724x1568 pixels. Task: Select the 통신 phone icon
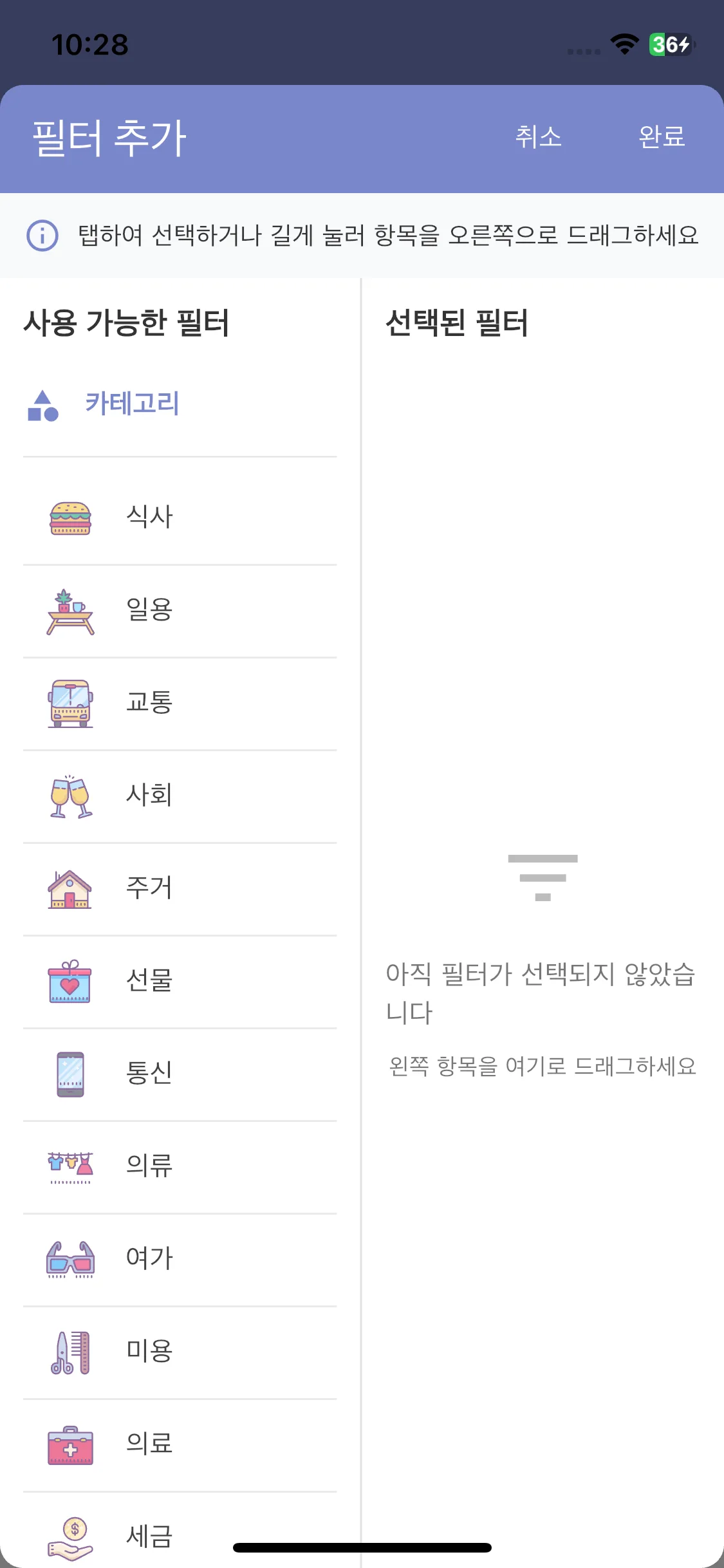click(x=71, y=1074)
